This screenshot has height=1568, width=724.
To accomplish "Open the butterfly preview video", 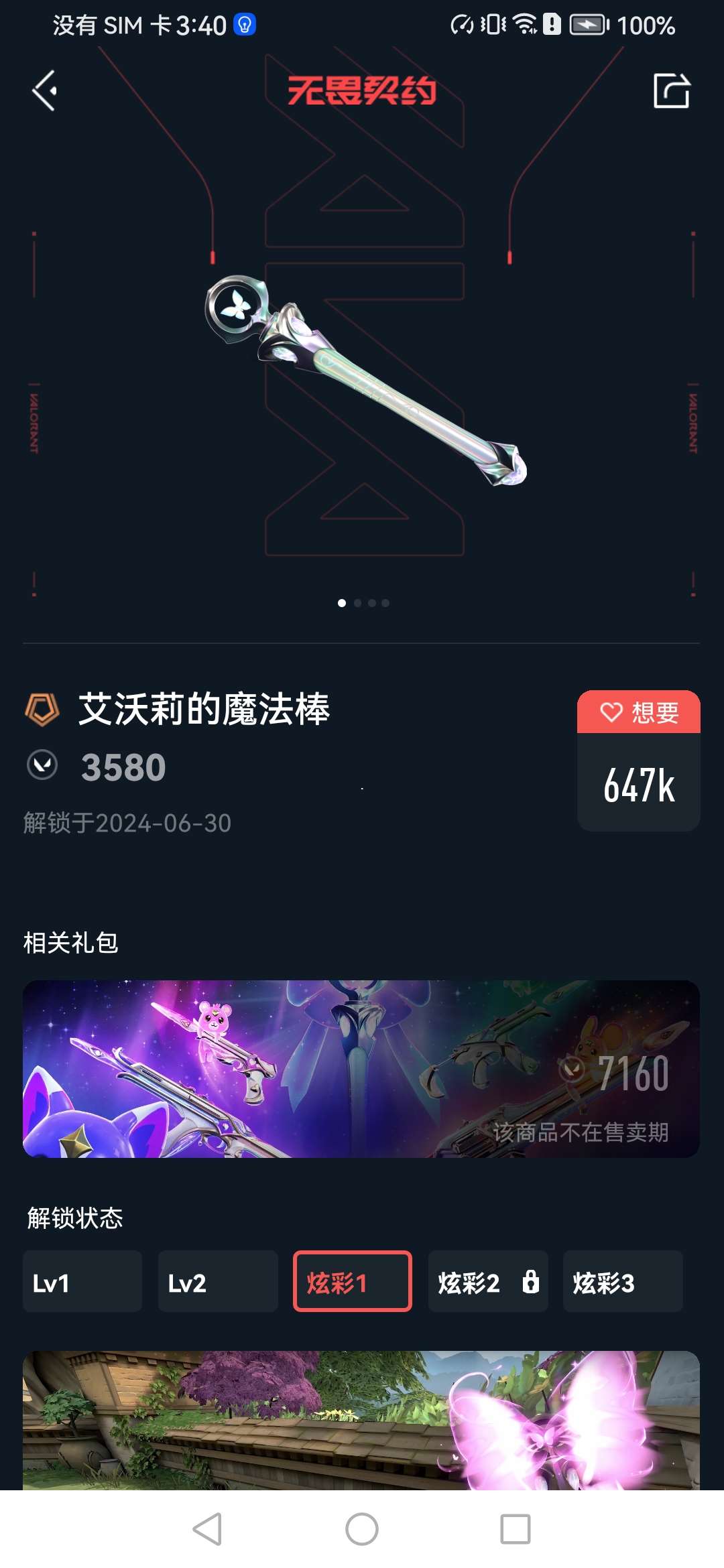I will tap(361, 1421).
